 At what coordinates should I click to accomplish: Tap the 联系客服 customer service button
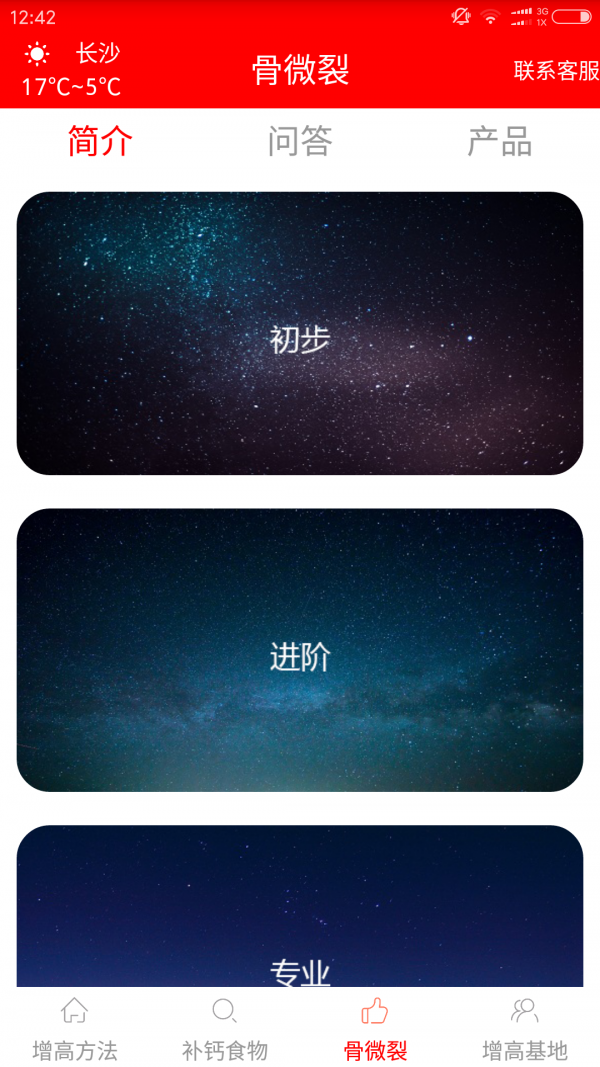[x=556, y=70]
